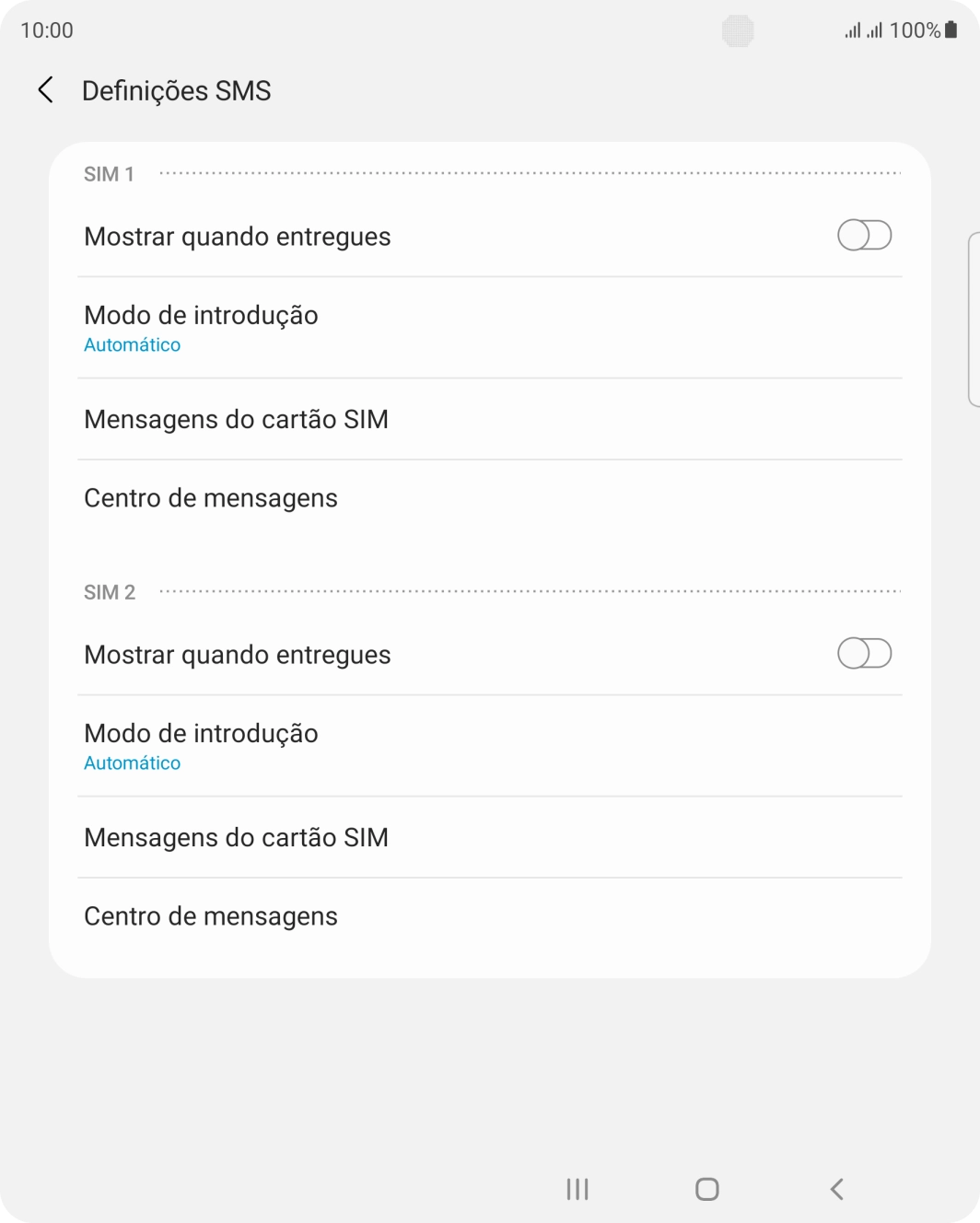Click the back arrow on Definições SMS header
This screenshot has height=1223, width=980.
click(44, 89)
